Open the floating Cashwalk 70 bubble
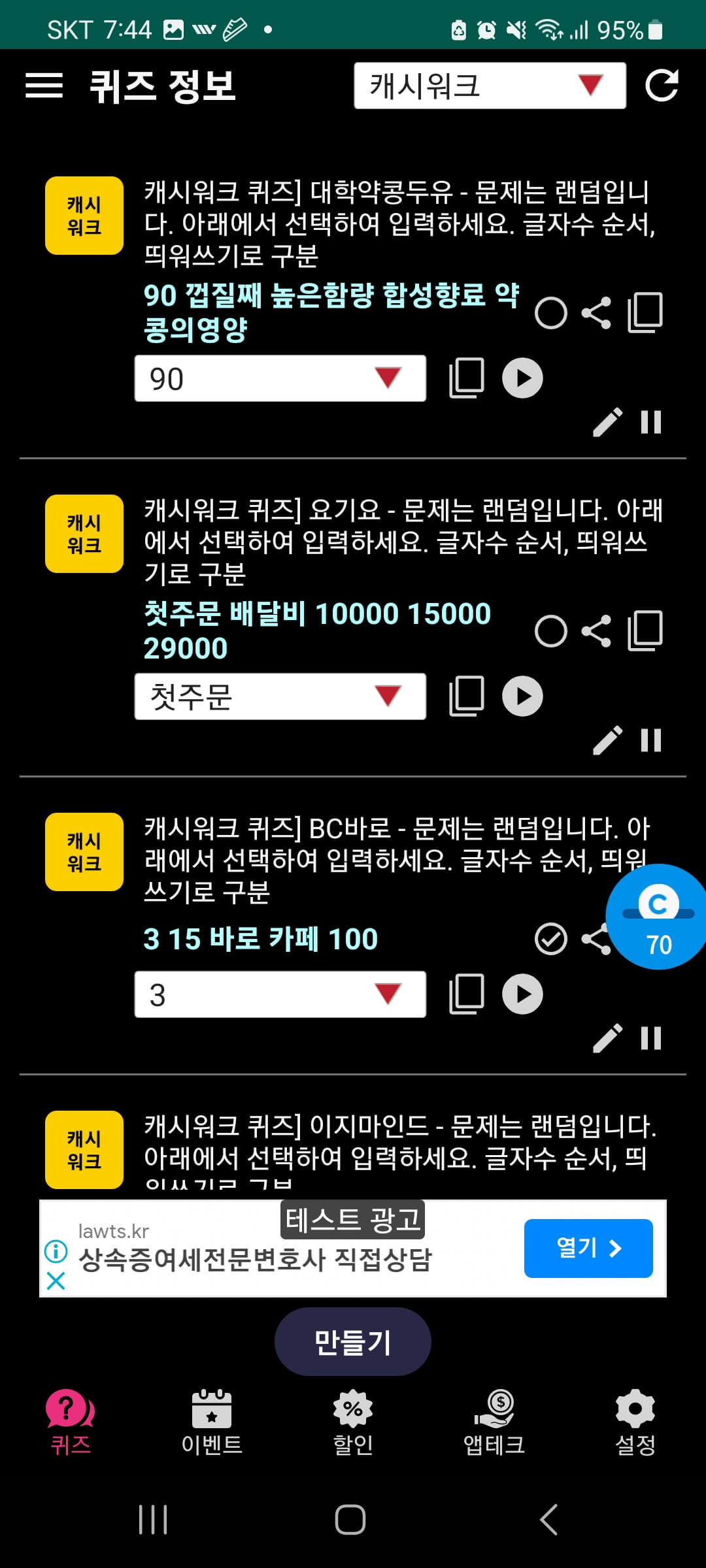The image size is (706, 1568). (657, 917)
